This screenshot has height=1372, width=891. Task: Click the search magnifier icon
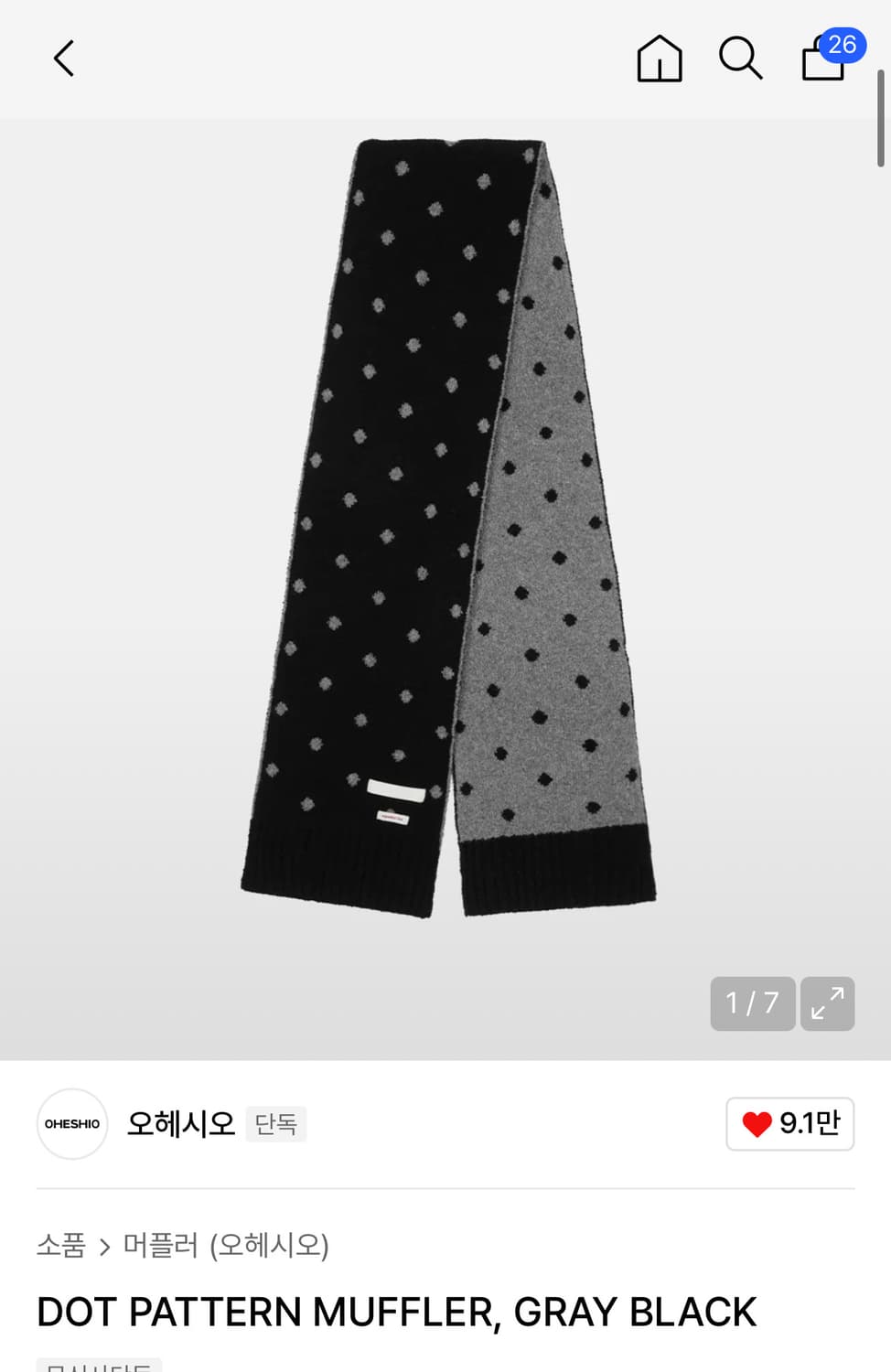click(x=741, y=58)
